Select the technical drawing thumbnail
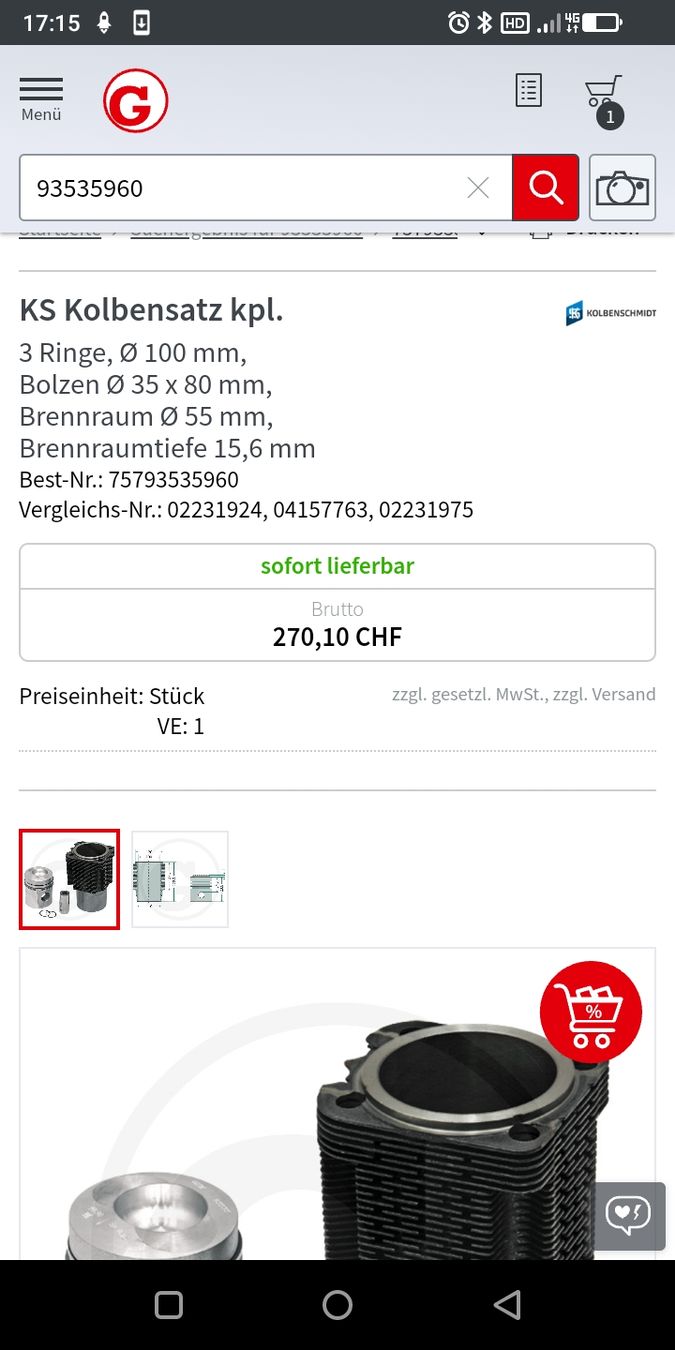The width and height of the screenshot is (675, 1350). pos(180,879)
